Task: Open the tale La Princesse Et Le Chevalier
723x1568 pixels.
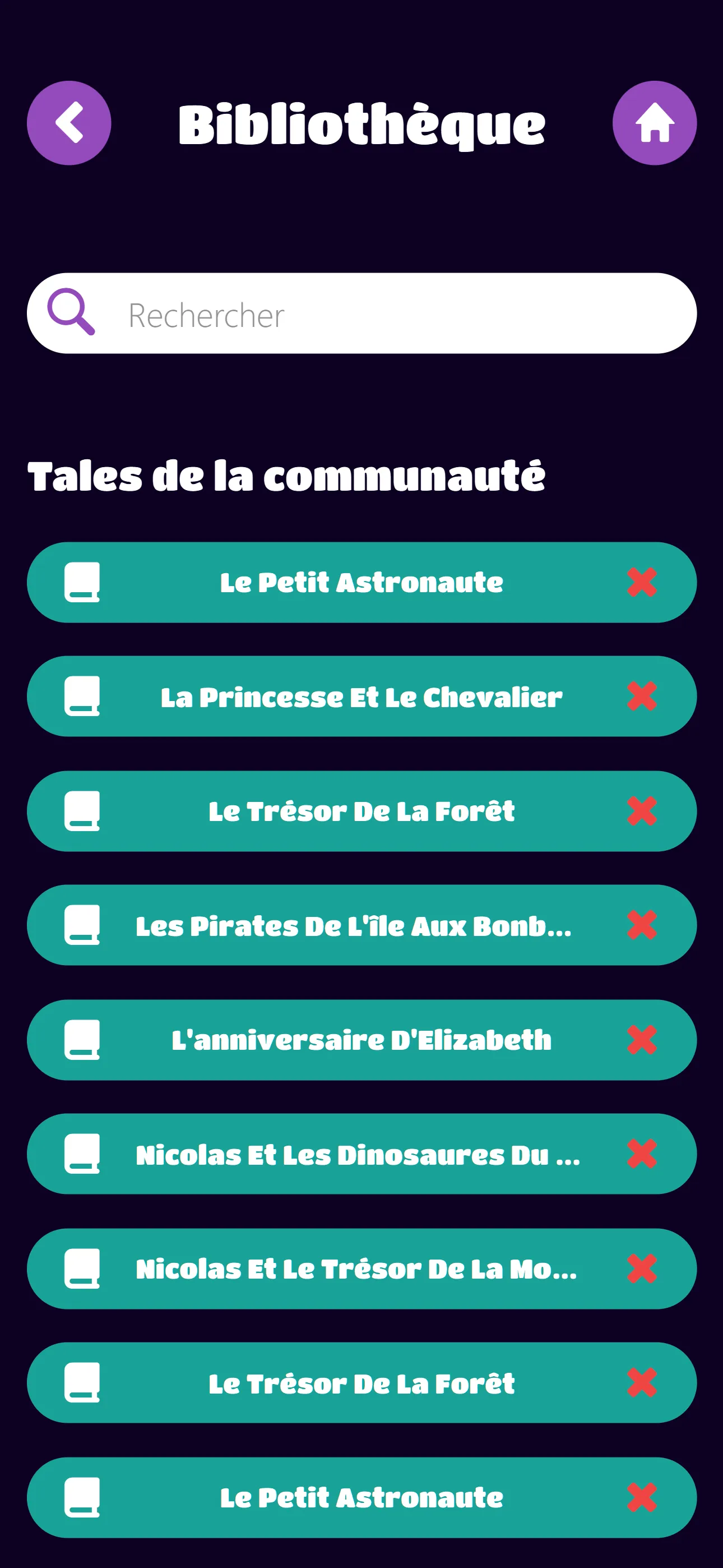Action: (361, 697)
